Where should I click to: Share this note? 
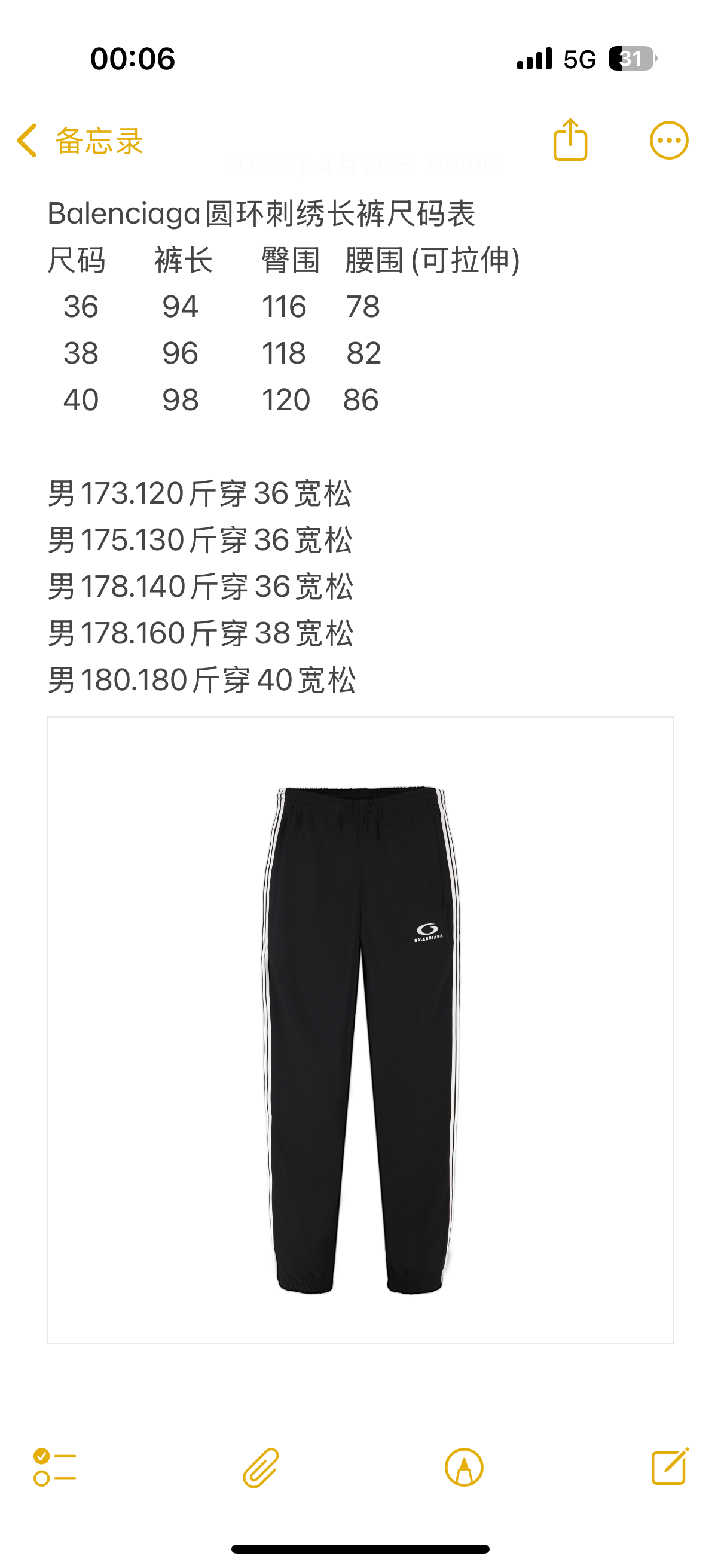pos(570,141)
